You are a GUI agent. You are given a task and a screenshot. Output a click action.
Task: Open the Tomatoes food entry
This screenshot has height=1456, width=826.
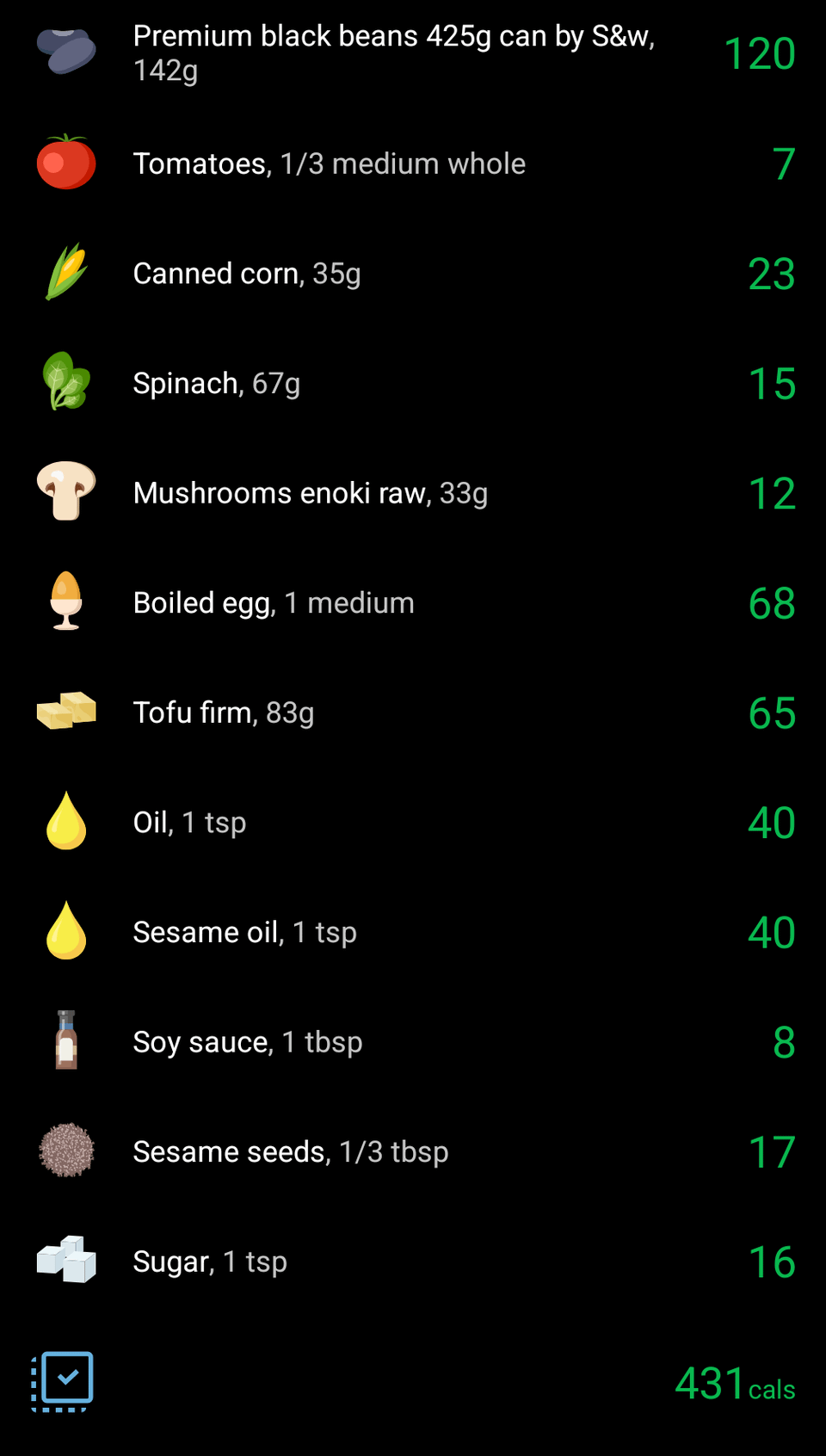[329, 163]
